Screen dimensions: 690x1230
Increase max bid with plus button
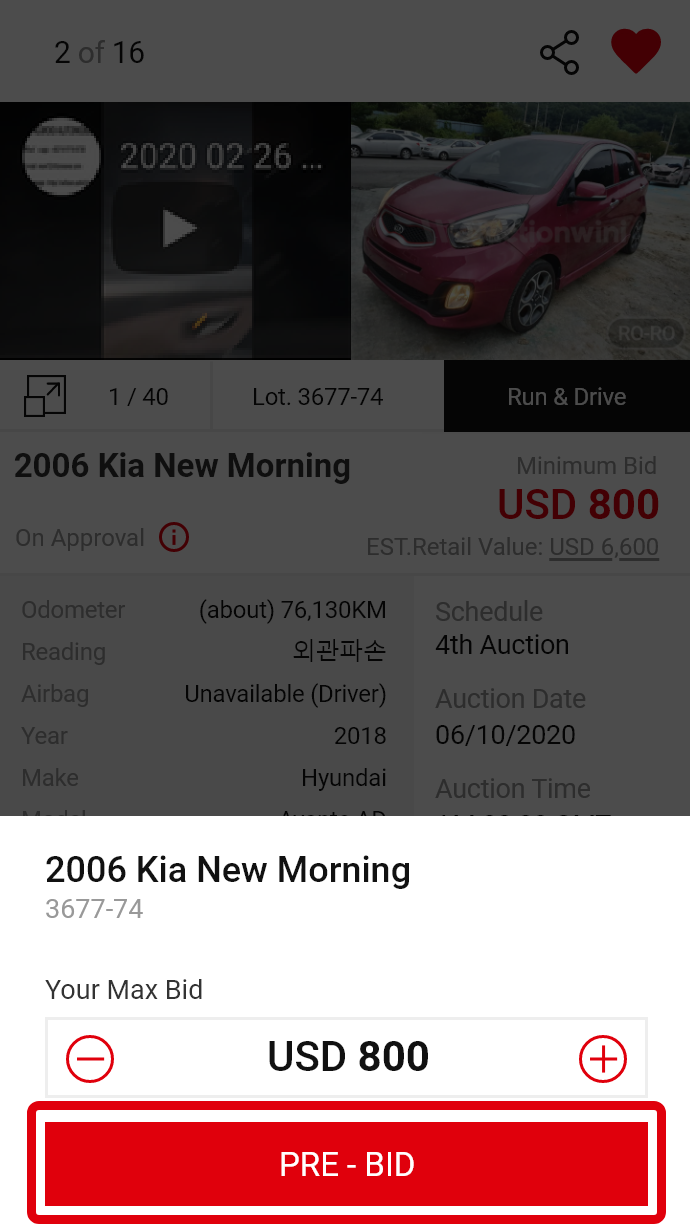pos(603,1058)
